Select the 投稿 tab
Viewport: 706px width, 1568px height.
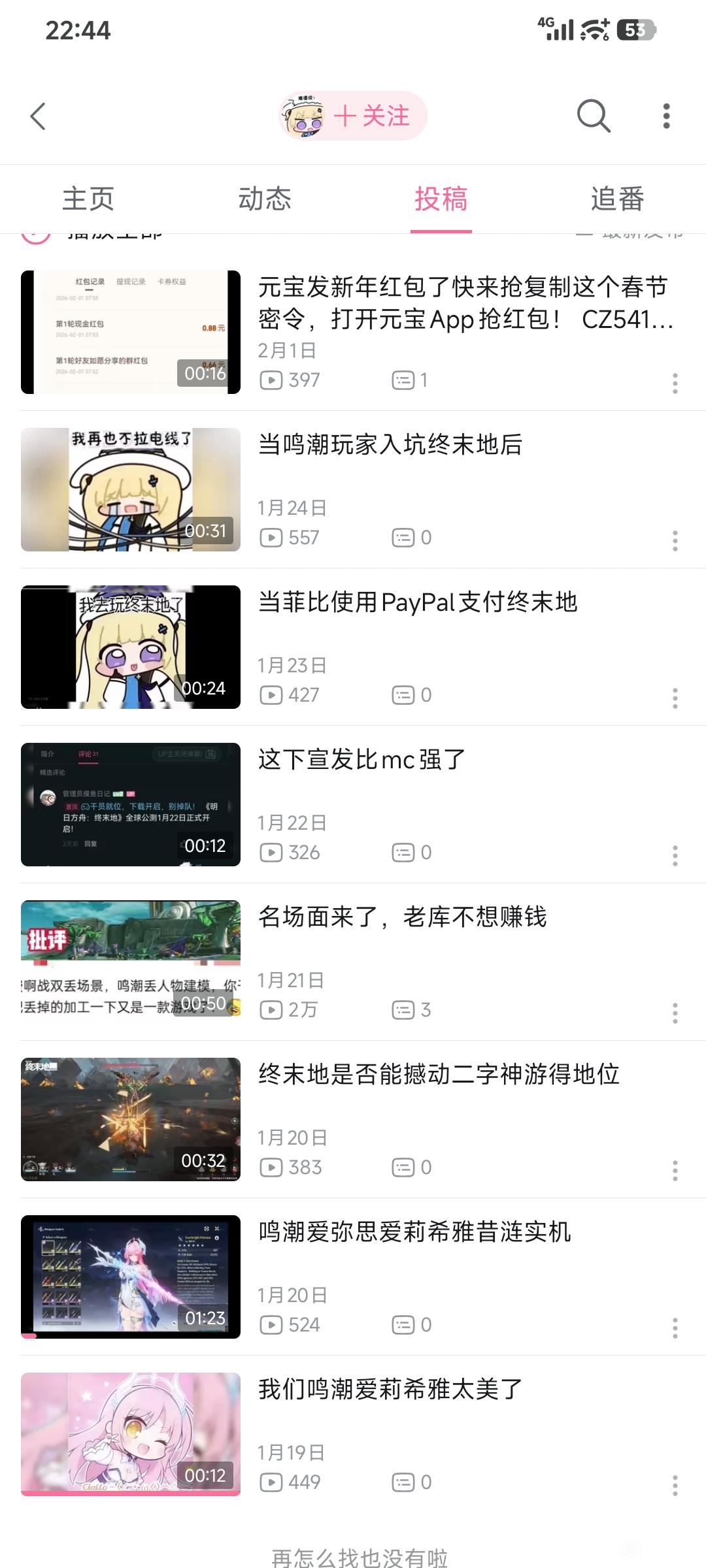coord(441,199)
